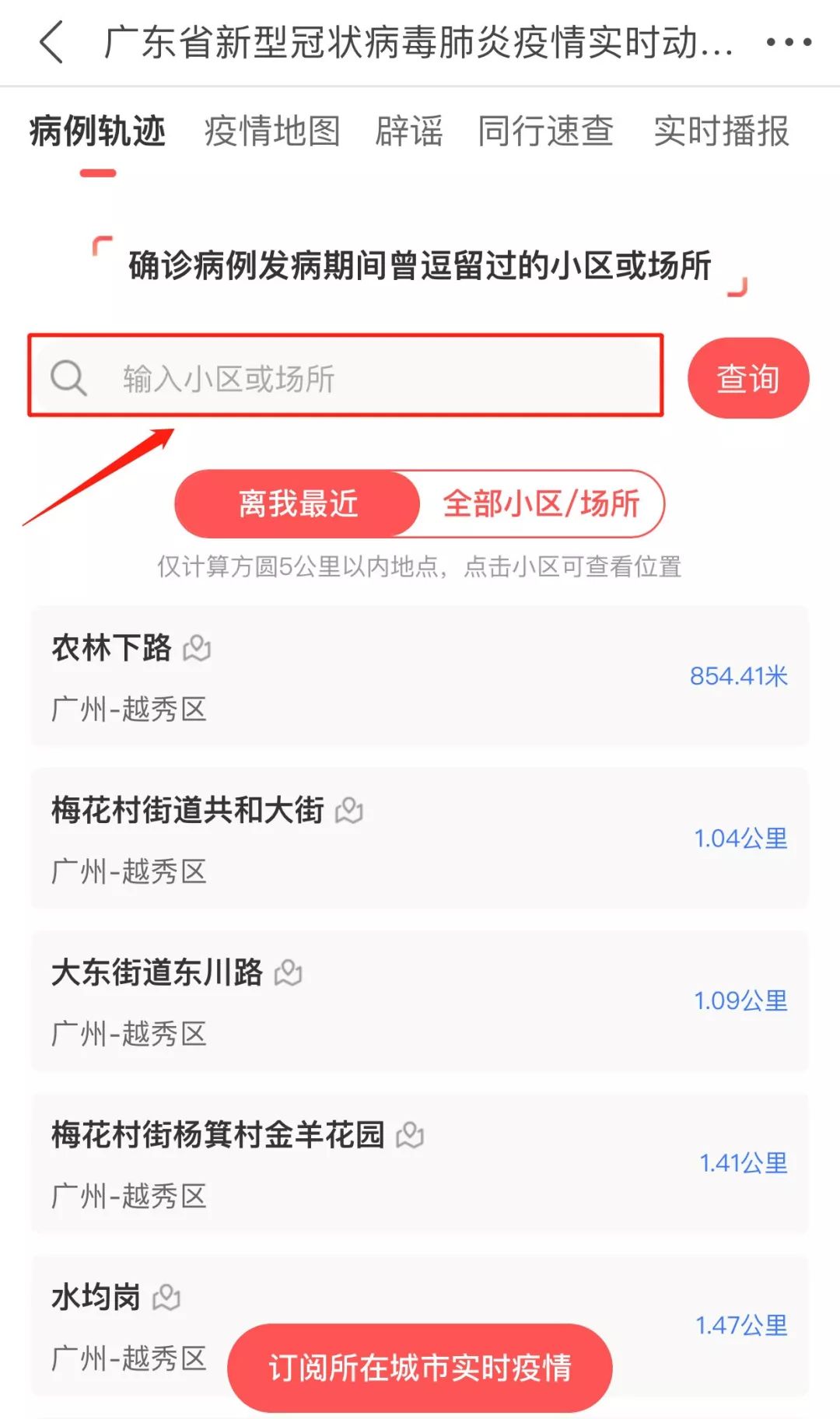The image size is (840, 1419).
Task: Open the three-dot overflow menu
Action: click(788, 42)
